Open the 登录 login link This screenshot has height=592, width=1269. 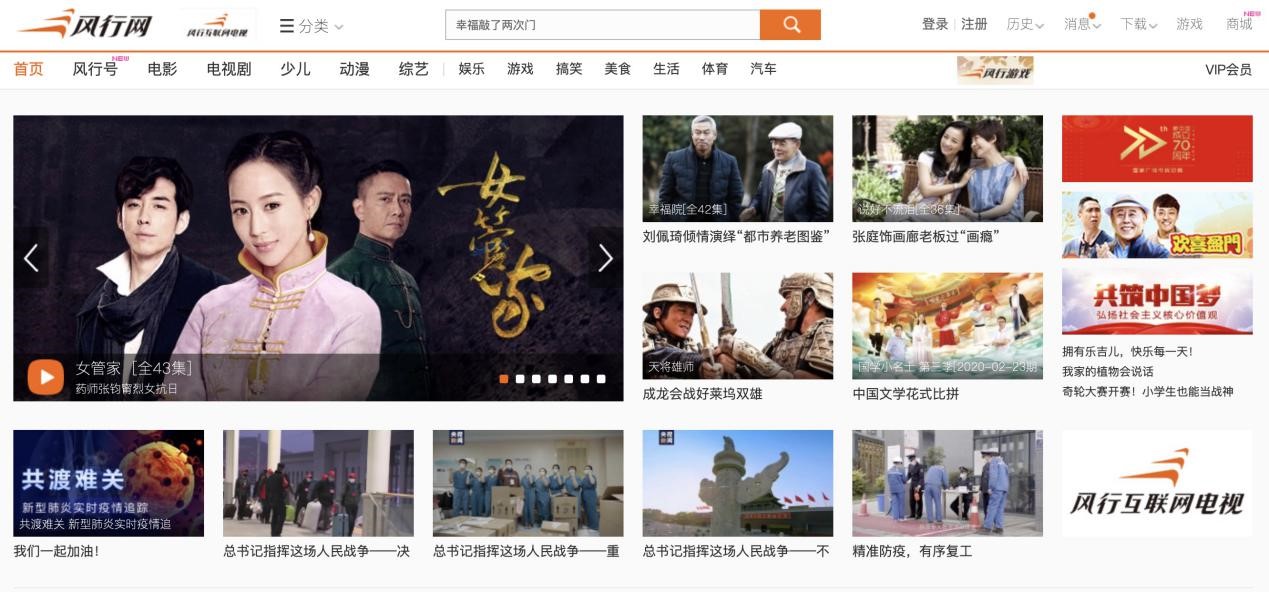pyautogui.click(x=934, y=24)
